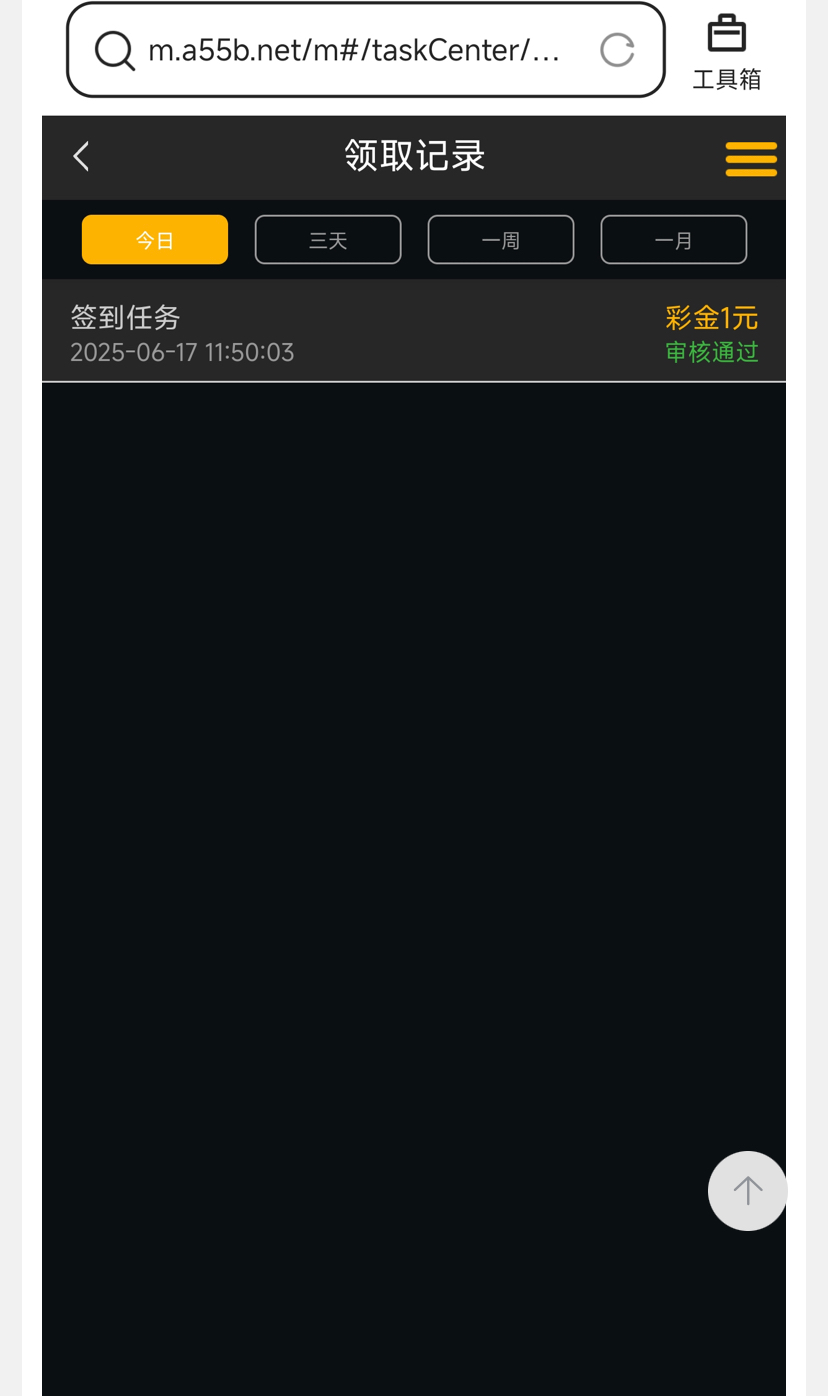The height and width of the screenshot is (1396, 828).
Task: Tap the scroll-to-top arrow button
Action: [747, 1190]
